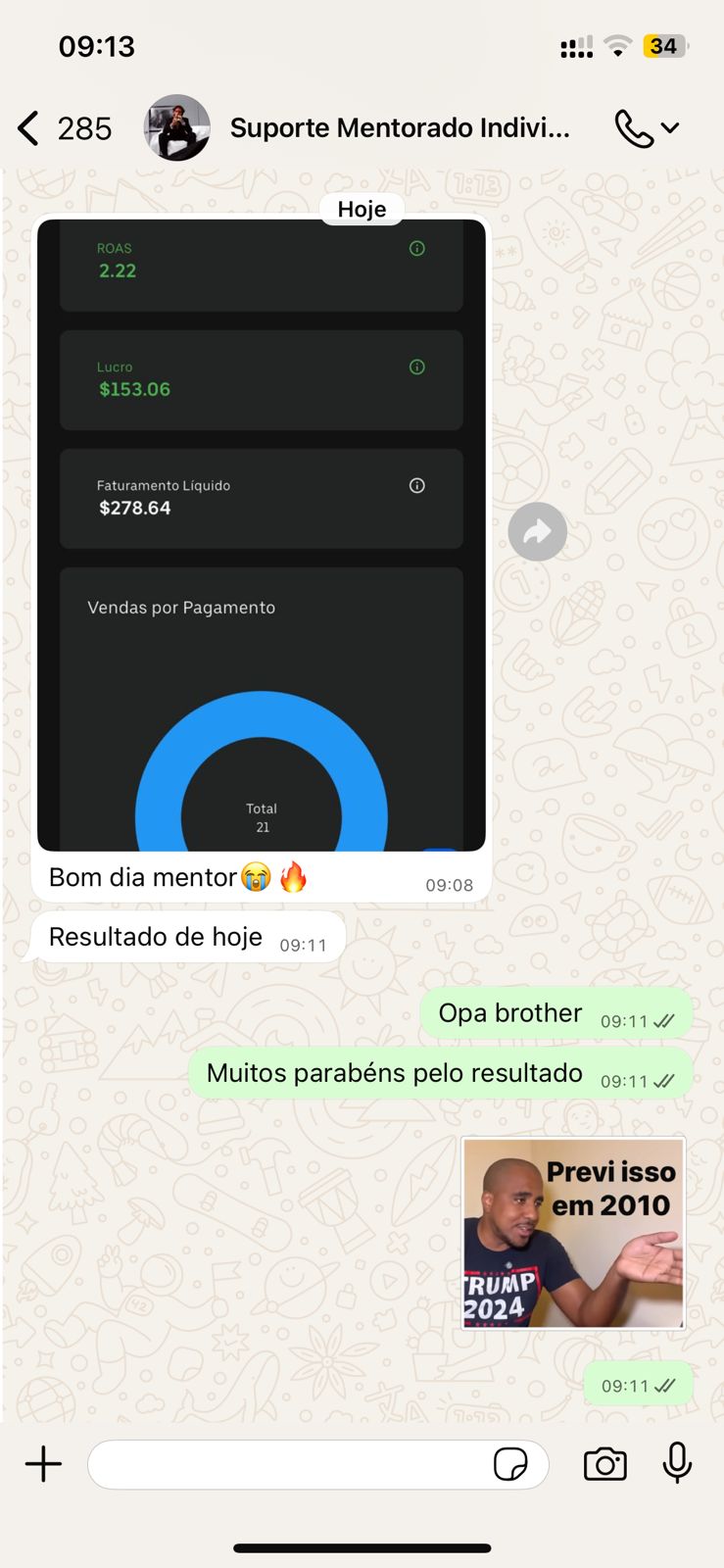Tap the camera icon to take a photo

tap(604, 1463)
